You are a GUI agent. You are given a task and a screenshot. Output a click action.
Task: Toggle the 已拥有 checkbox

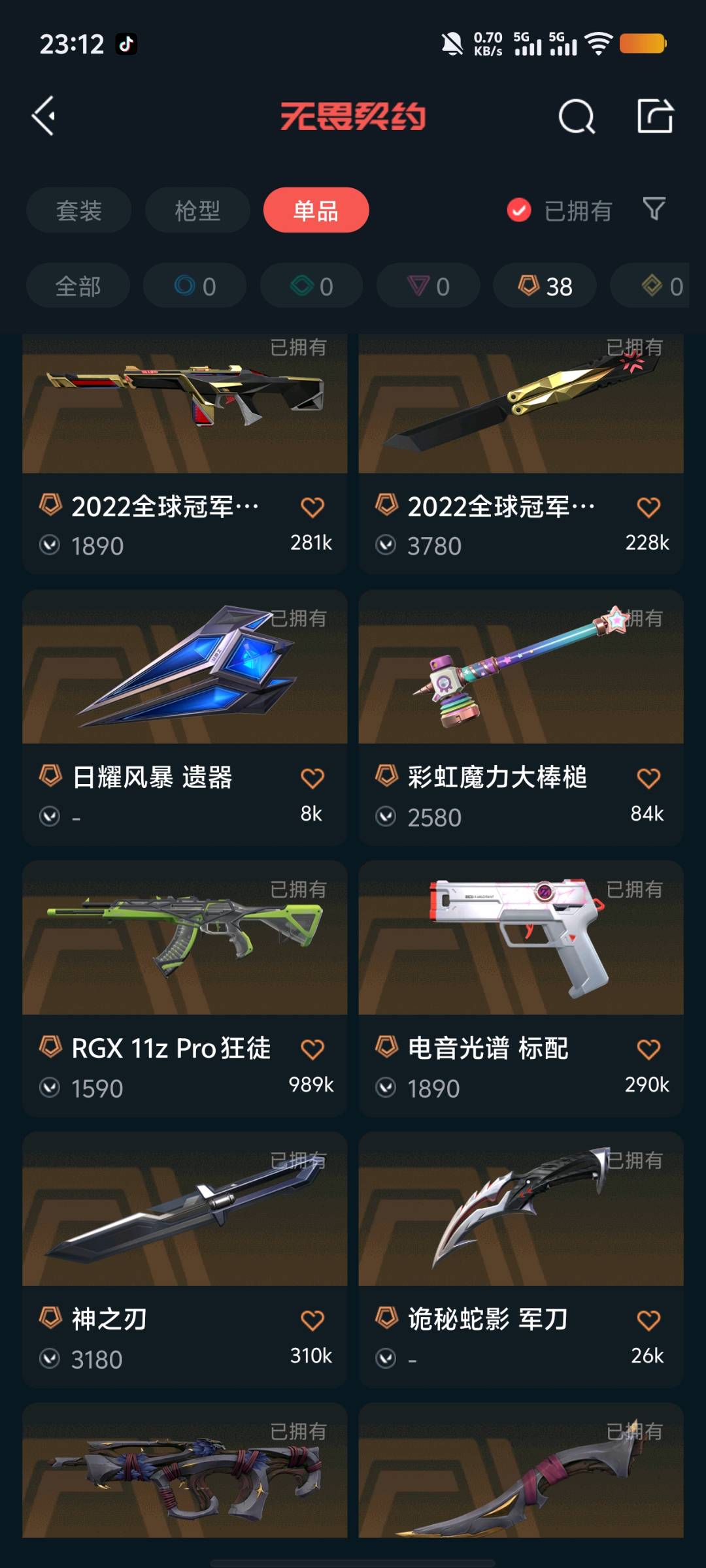click(x=519, y=210)
